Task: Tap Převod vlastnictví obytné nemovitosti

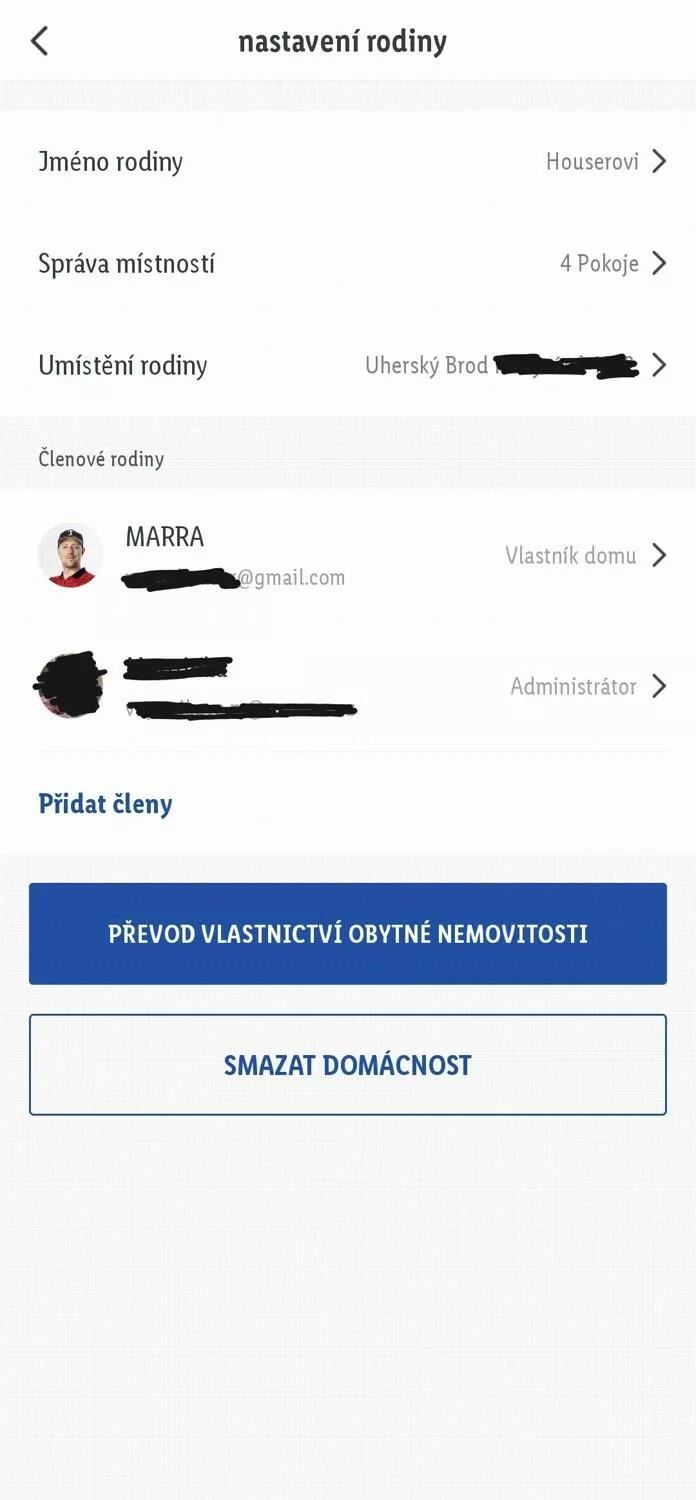Action: point(348,934)
